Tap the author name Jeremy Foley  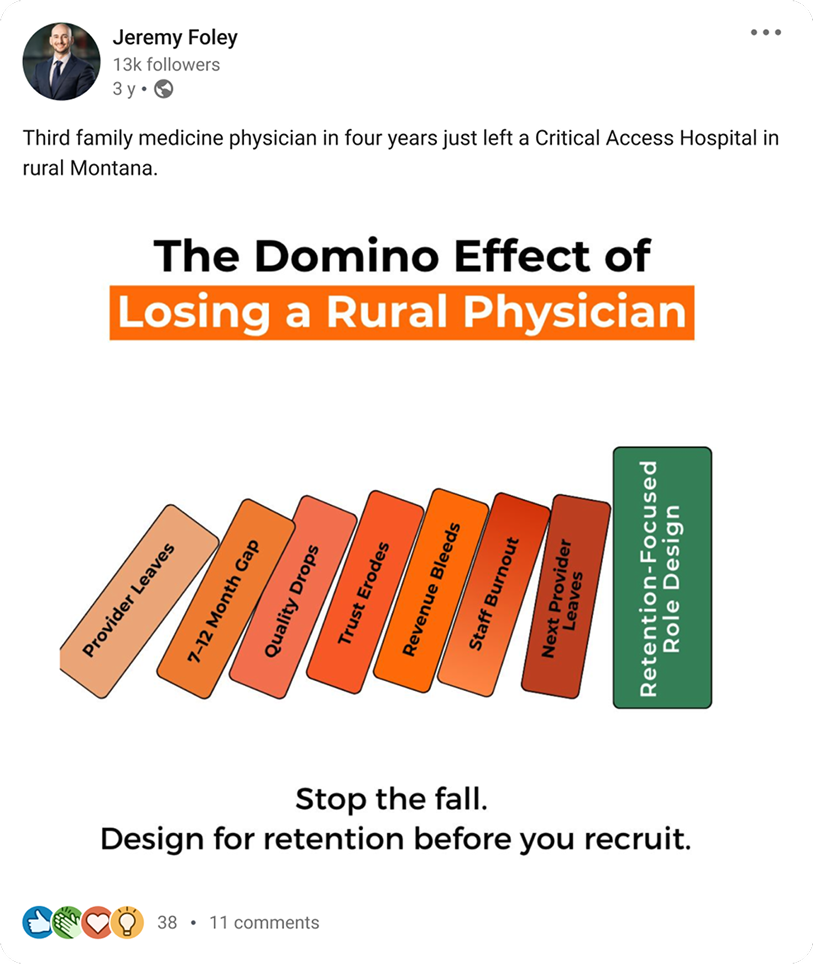(x=175, y=38)
